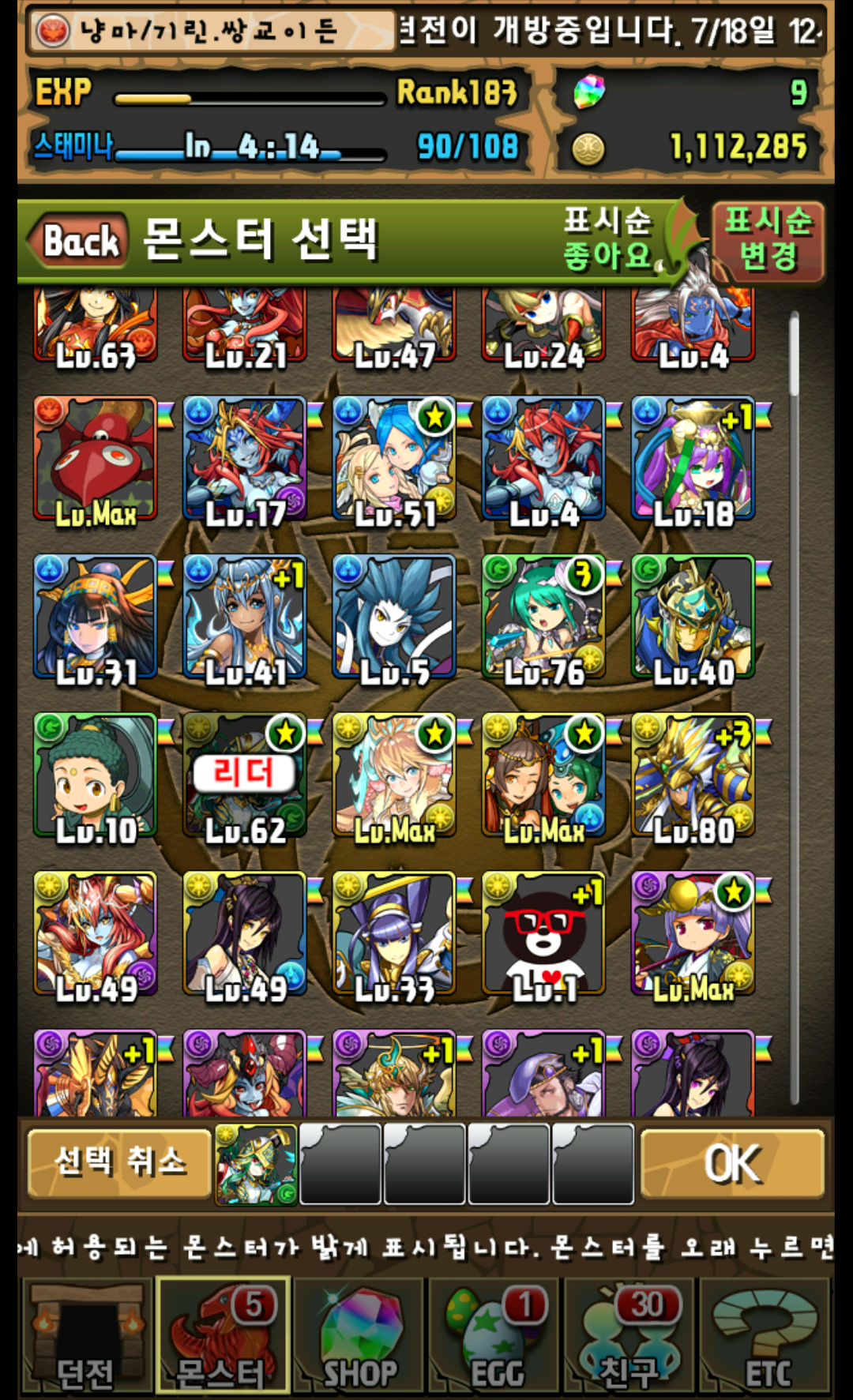Change display order with 표시순 변경
The width and height of the screenshot is (853, 1400).
point(768,239)
